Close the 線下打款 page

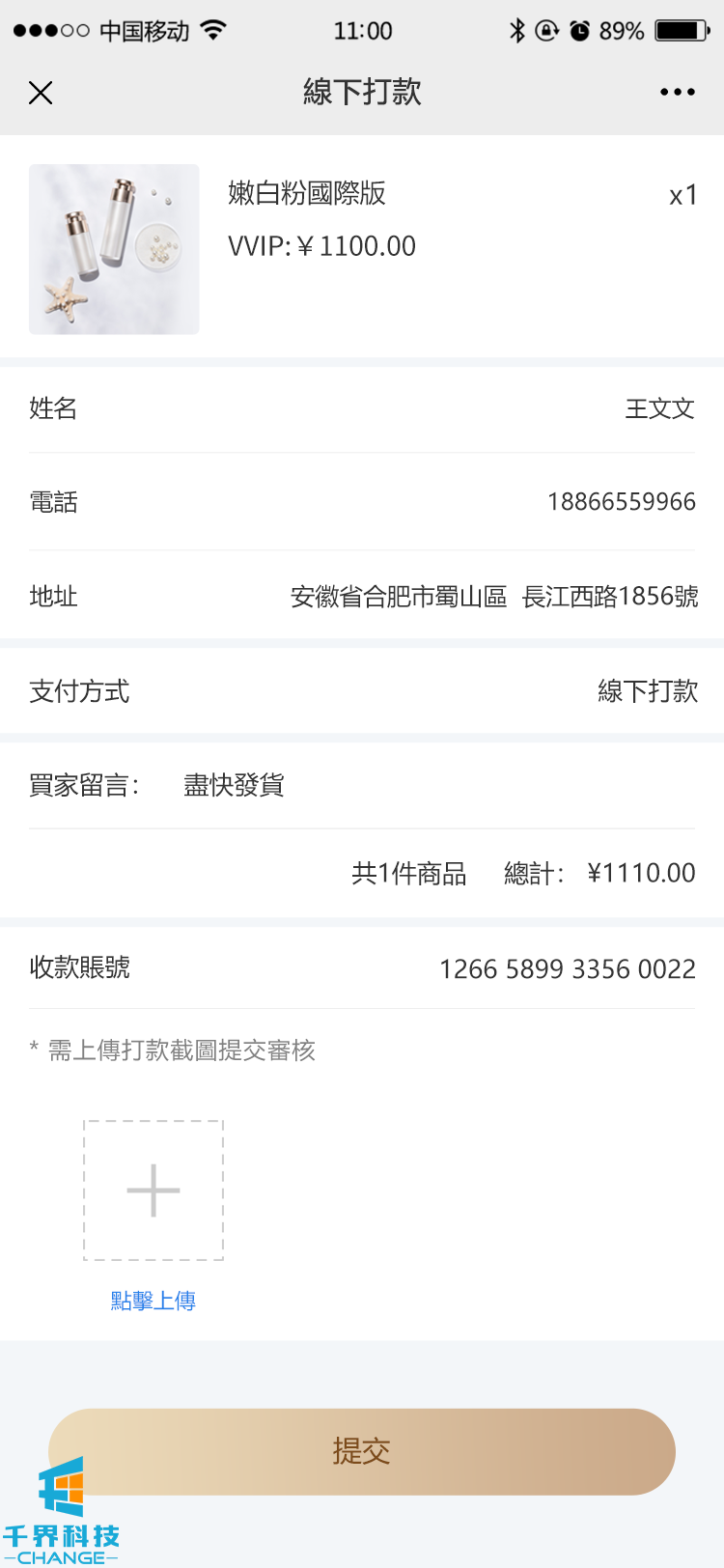coord(41,93)
